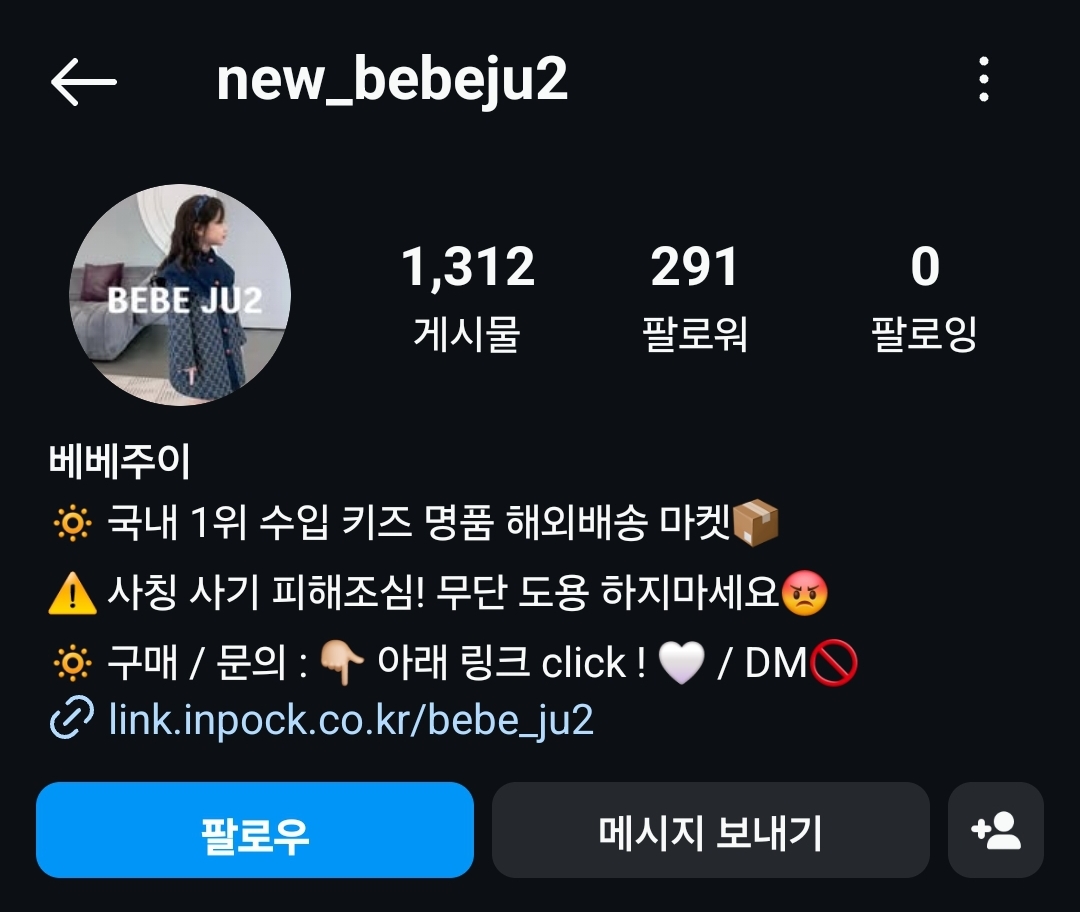The width and height of the screenshot is (1080, 912).
Task: Open the 291 팔로워 followers list
Action: 695,297
